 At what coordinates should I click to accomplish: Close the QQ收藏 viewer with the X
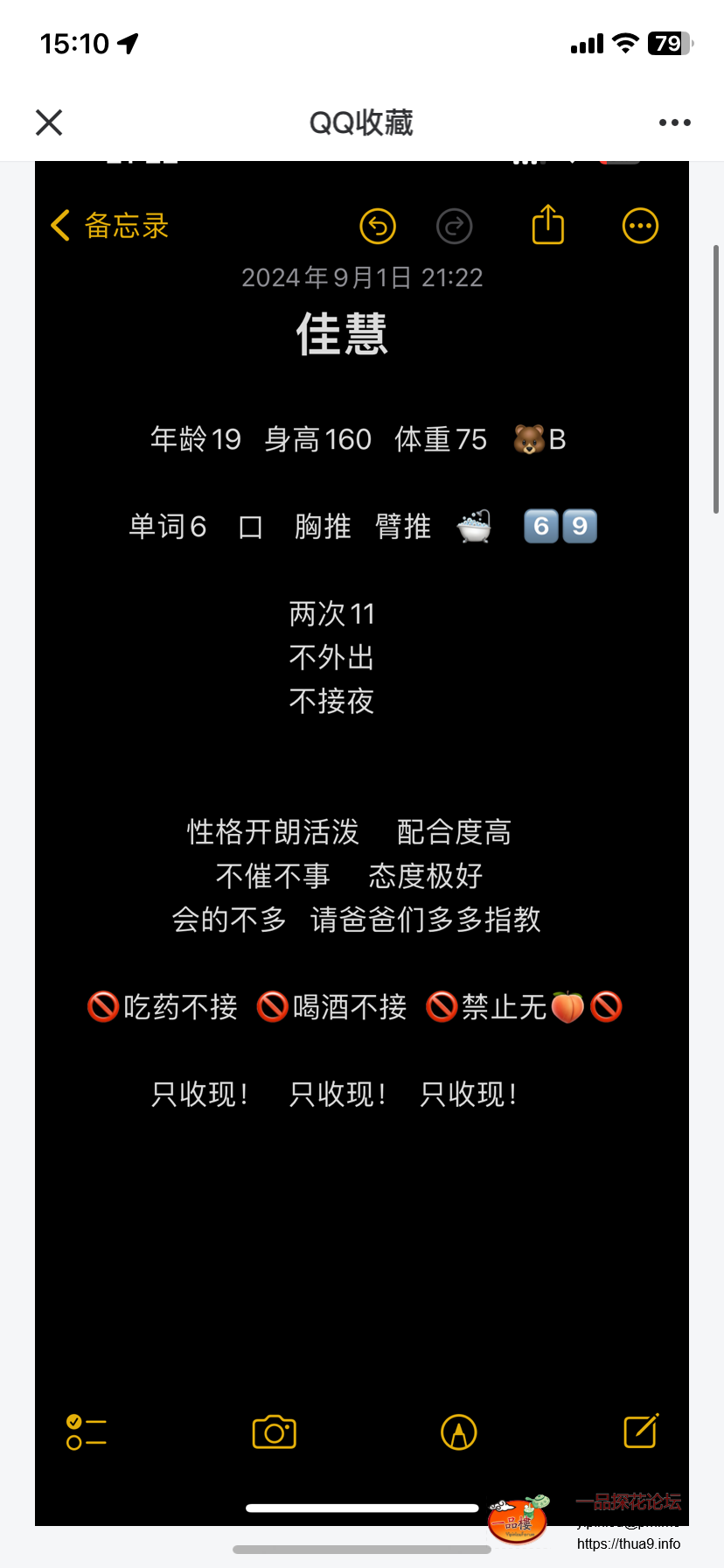49,122
